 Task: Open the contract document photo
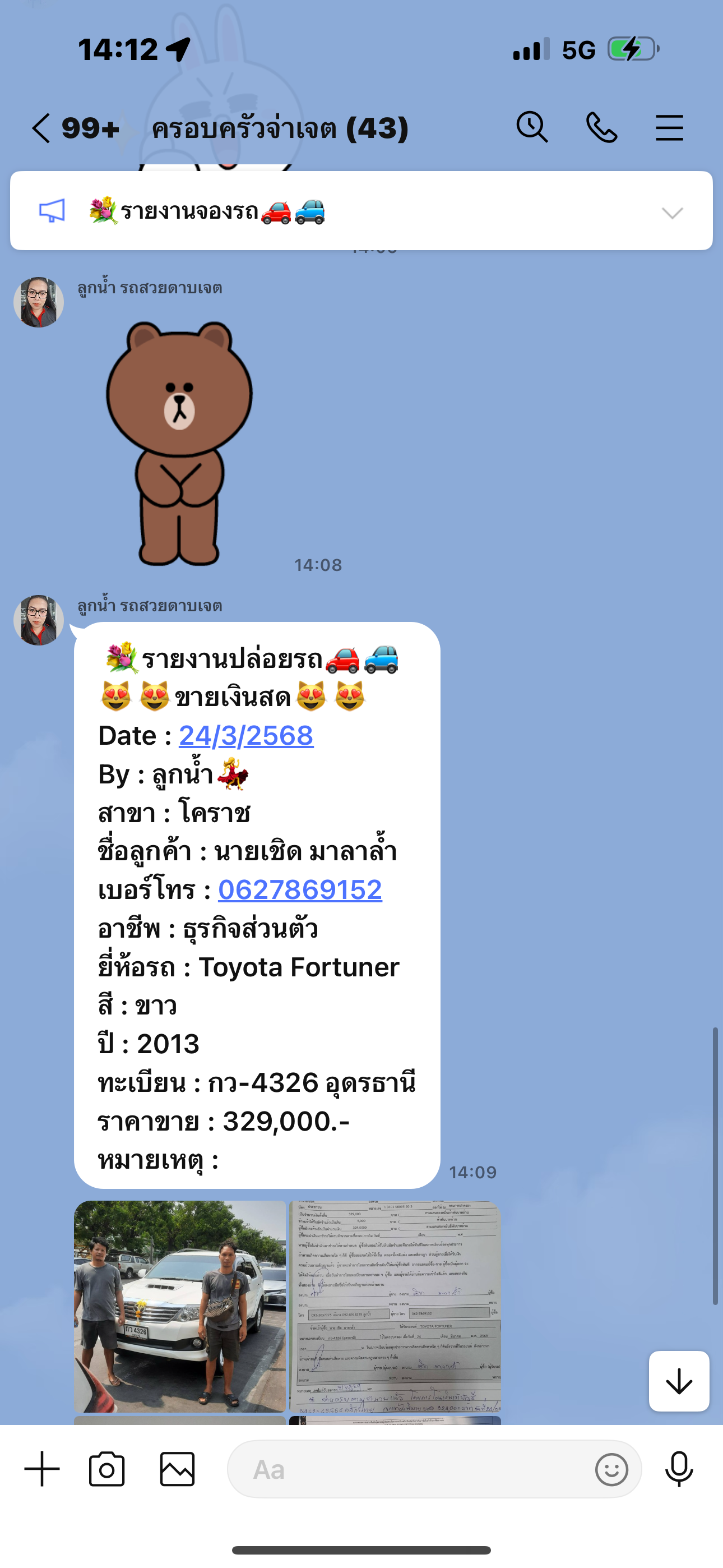click(395, 1306)
